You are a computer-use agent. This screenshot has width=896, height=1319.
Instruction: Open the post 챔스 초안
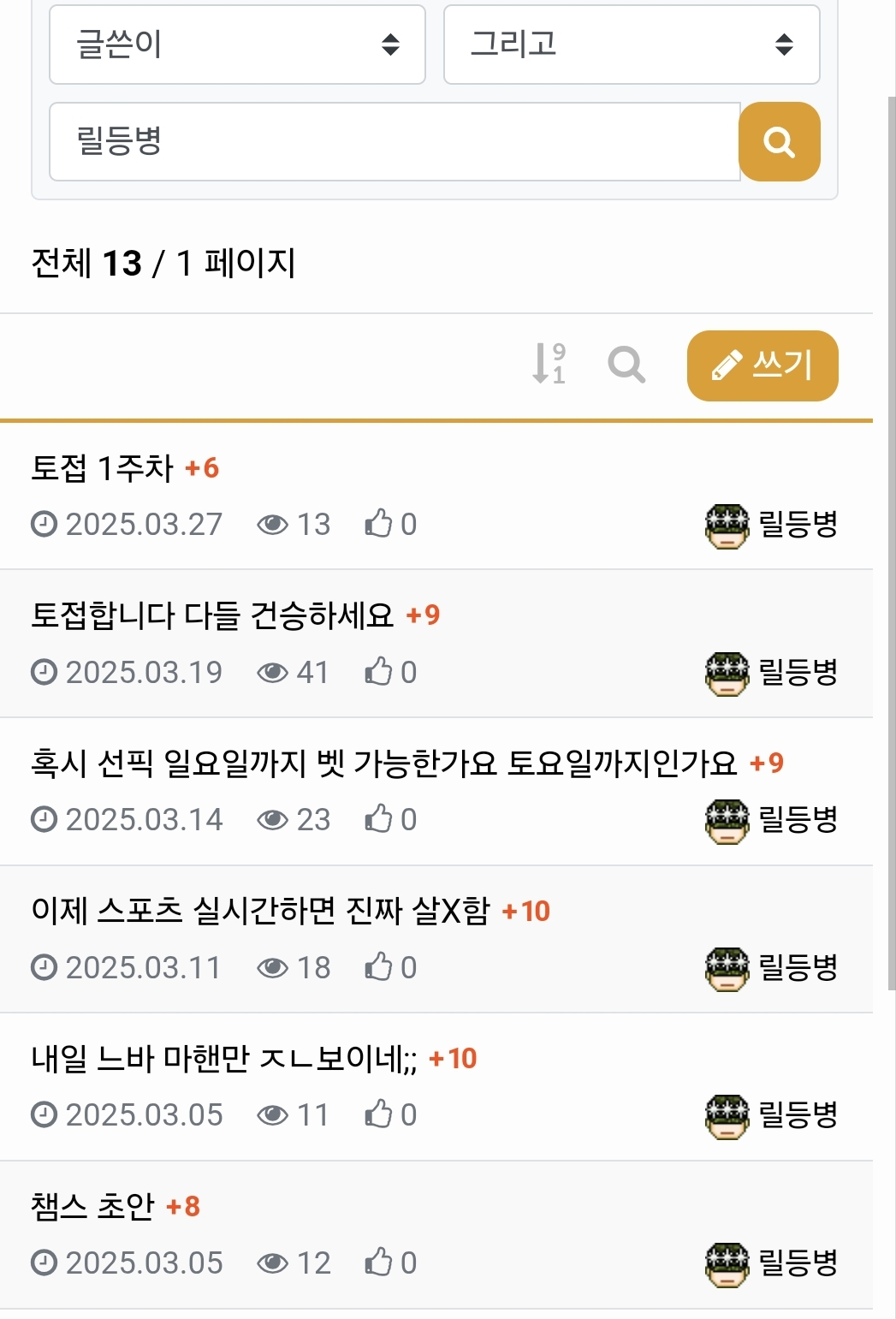click(x=92, y=1207)
